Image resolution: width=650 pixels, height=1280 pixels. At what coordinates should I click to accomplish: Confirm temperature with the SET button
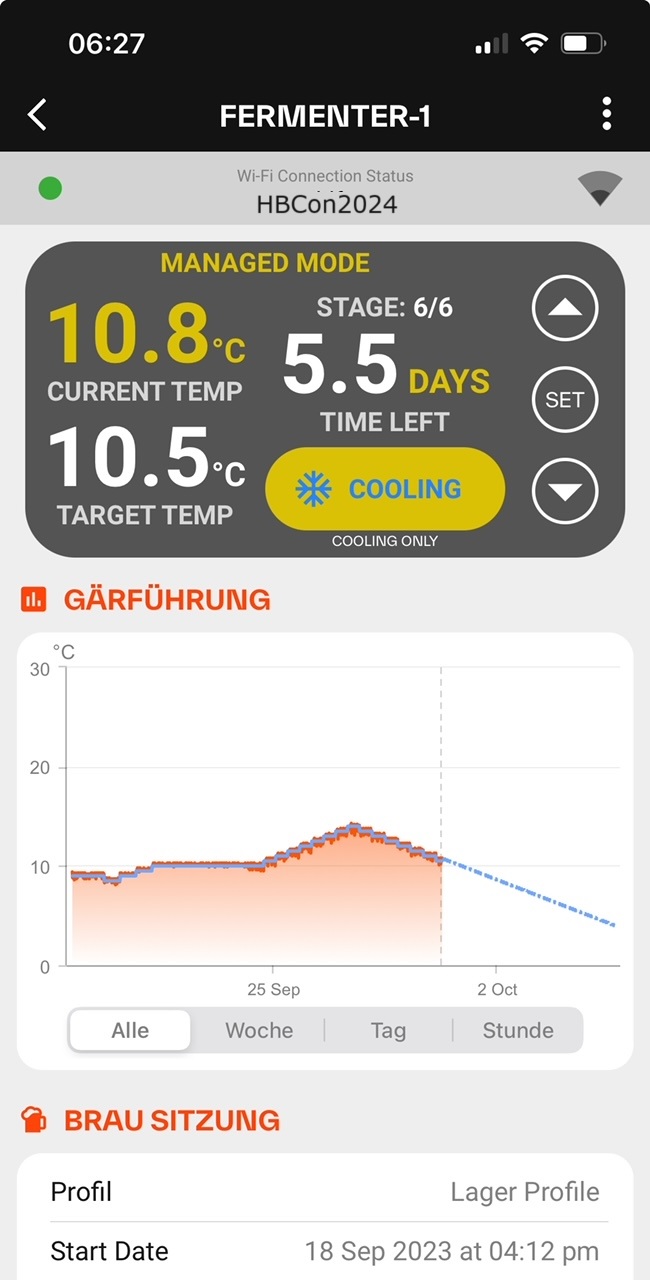click(x=565, y=400)
